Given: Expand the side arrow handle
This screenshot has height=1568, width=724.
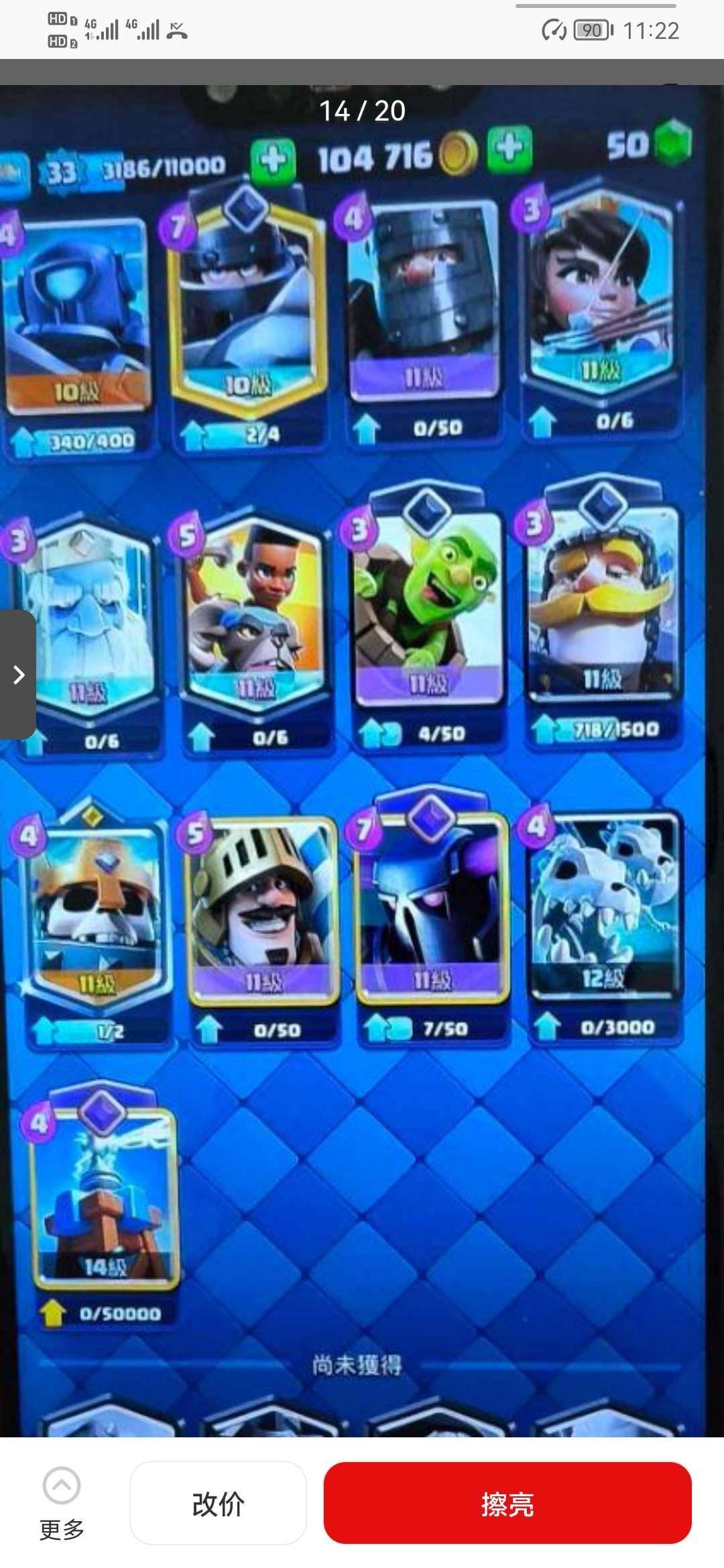Looking at the screenshot, I should pos(18,675).
